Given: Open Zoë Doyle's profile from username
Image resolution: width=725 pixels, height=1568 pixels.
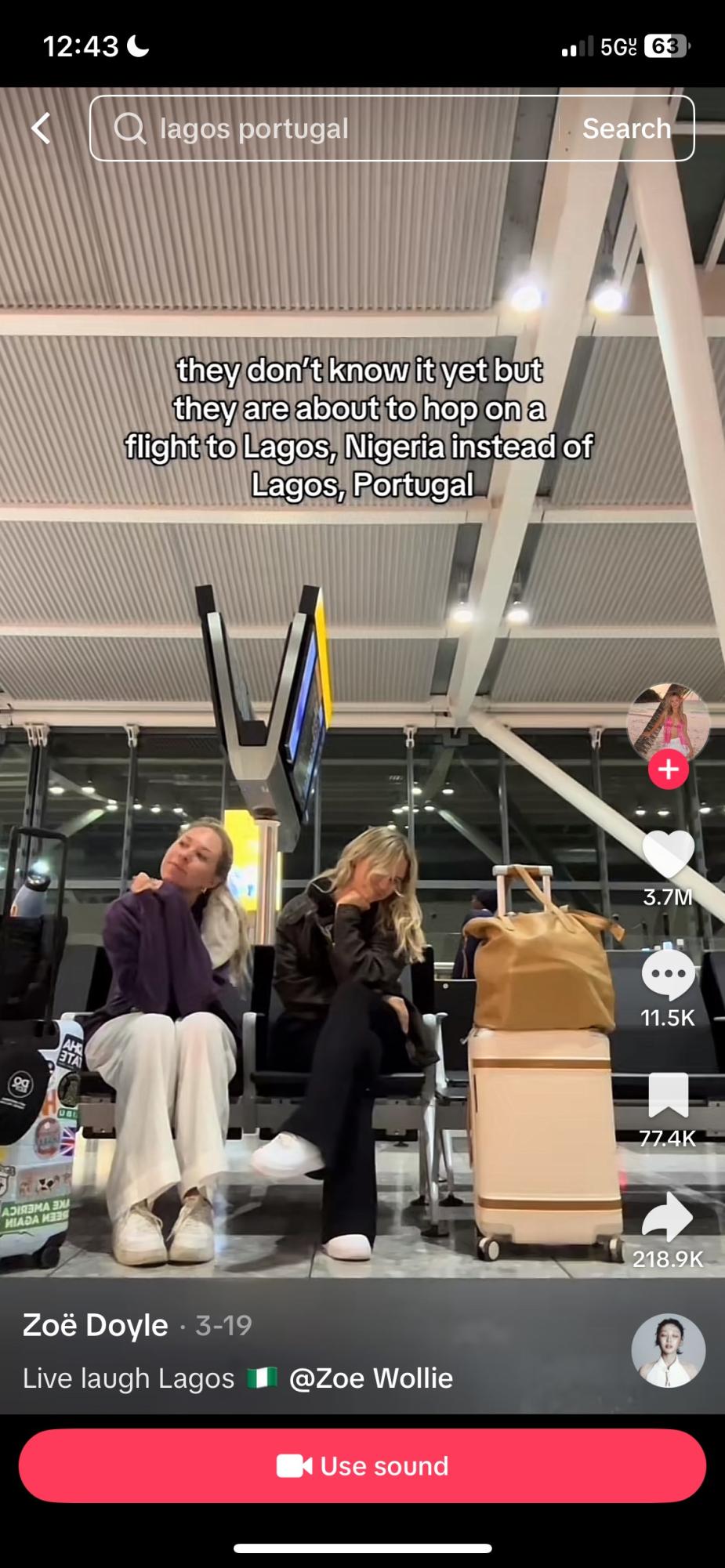Looking at the screenshot, I should [96, 1325].
